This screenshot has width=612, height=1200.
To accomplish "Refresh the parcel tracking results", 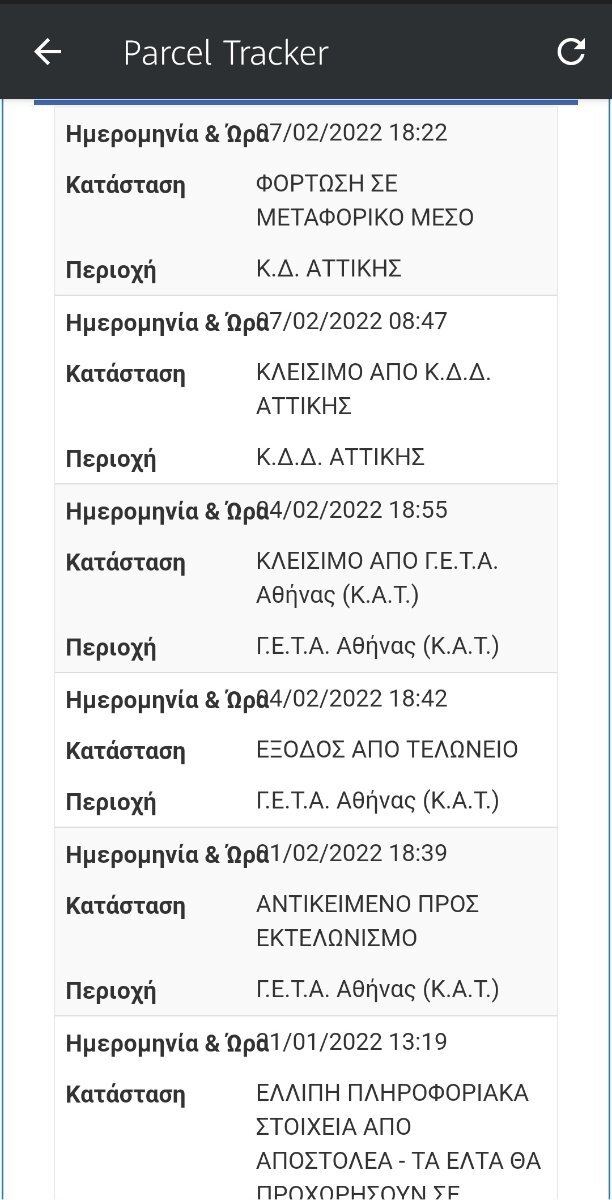I will click(x=571, y=52).
